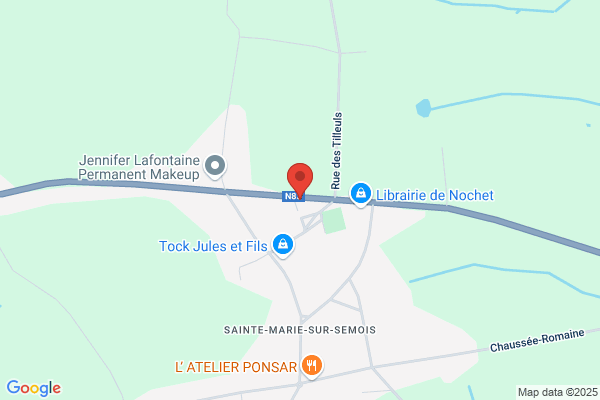This screenshot has height=400, width=600.
Task: Tap the red location pin on the map
Action: pyautogui.click(x=300, y=177)
